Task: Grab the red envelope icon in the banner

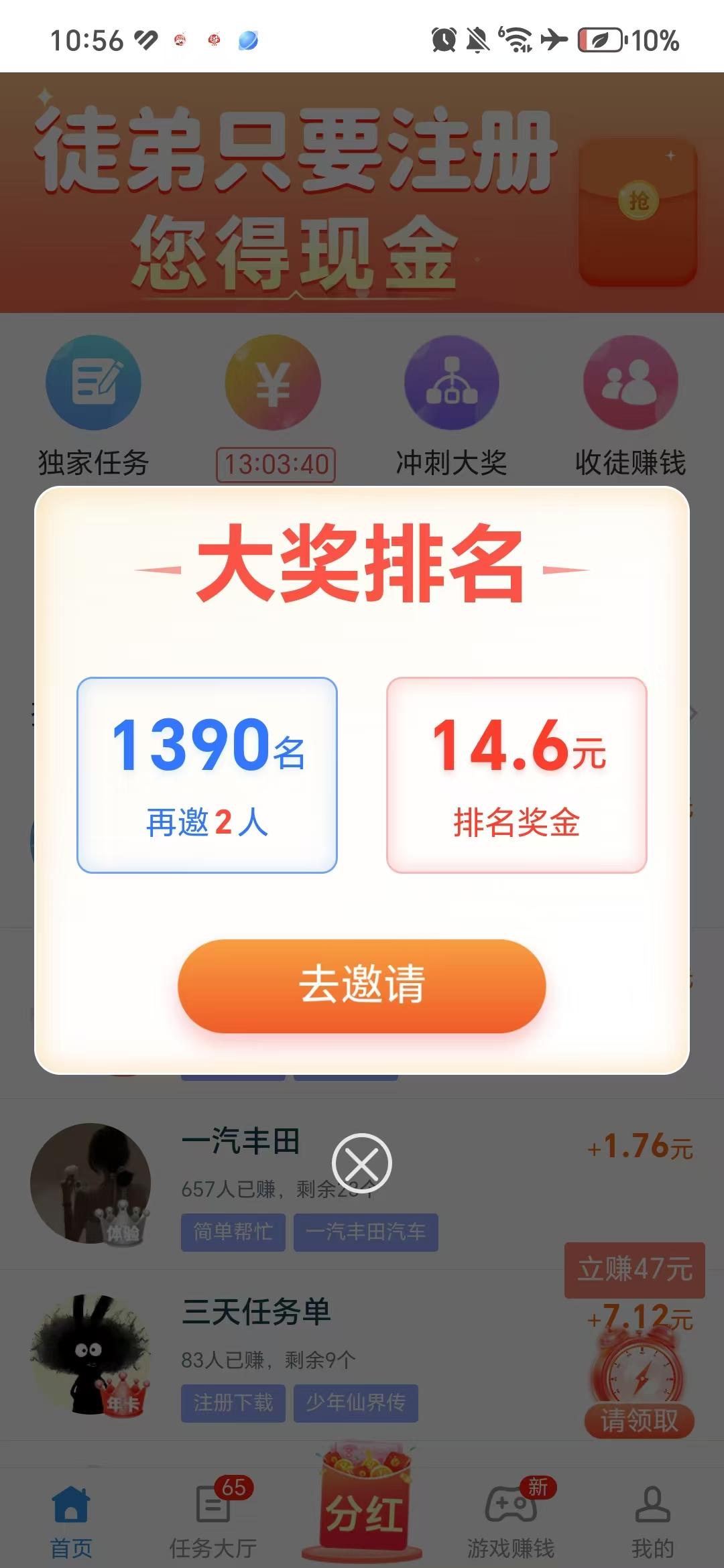Action: [x=636, y=211]
